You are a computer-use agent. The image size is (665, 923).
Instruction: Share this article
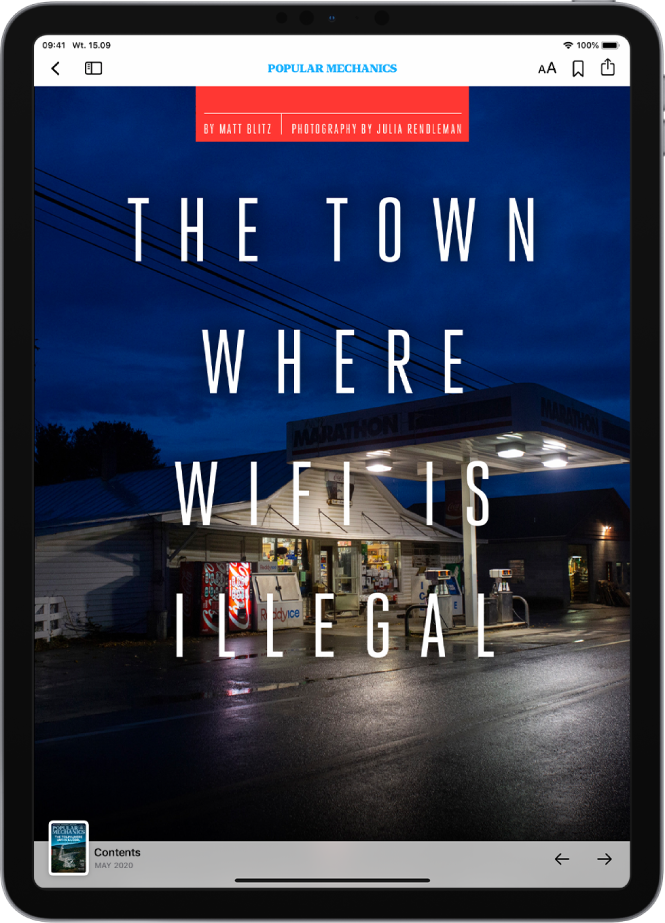point(608,67)
